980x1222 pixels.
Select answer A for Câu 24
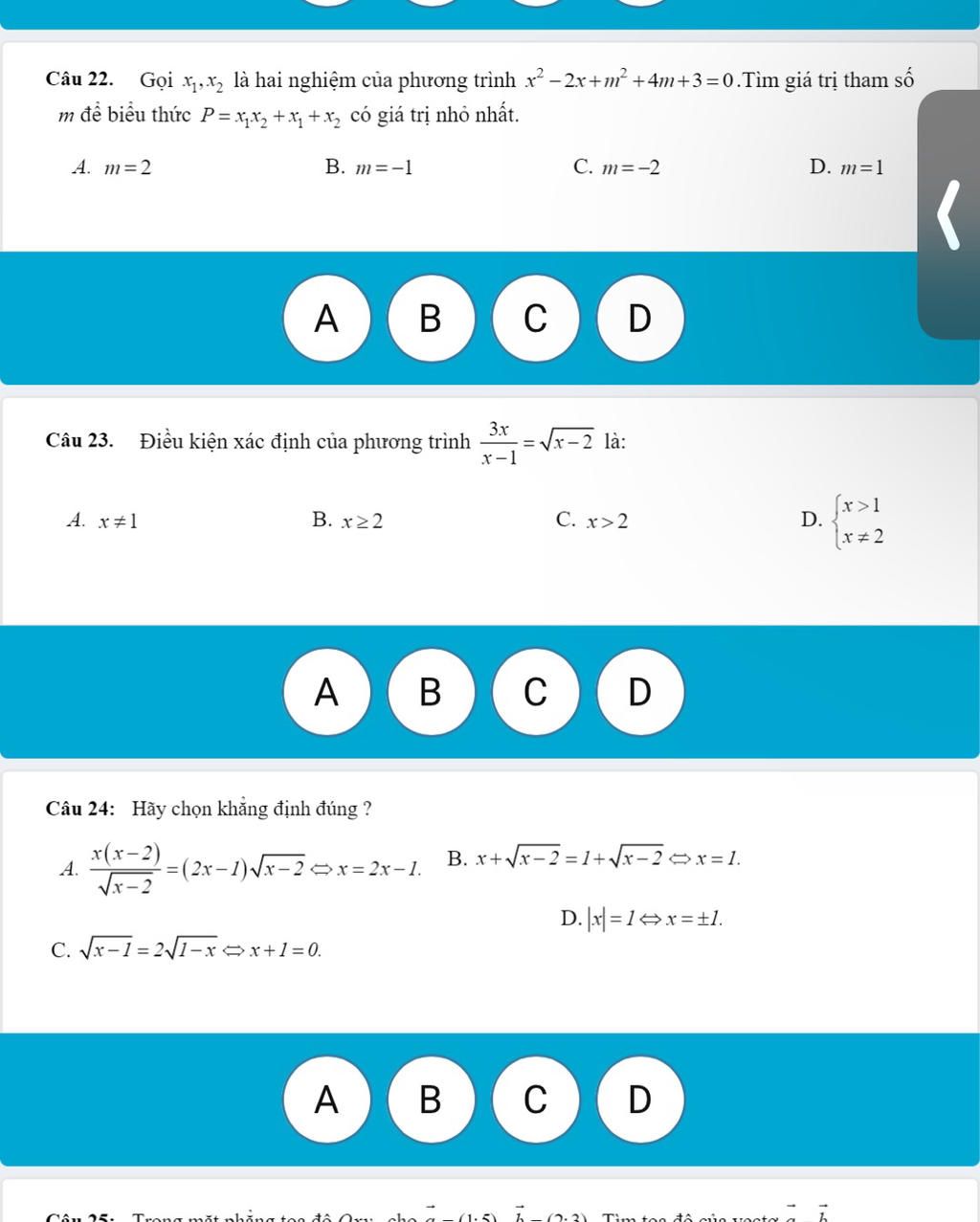[326, 1100]
